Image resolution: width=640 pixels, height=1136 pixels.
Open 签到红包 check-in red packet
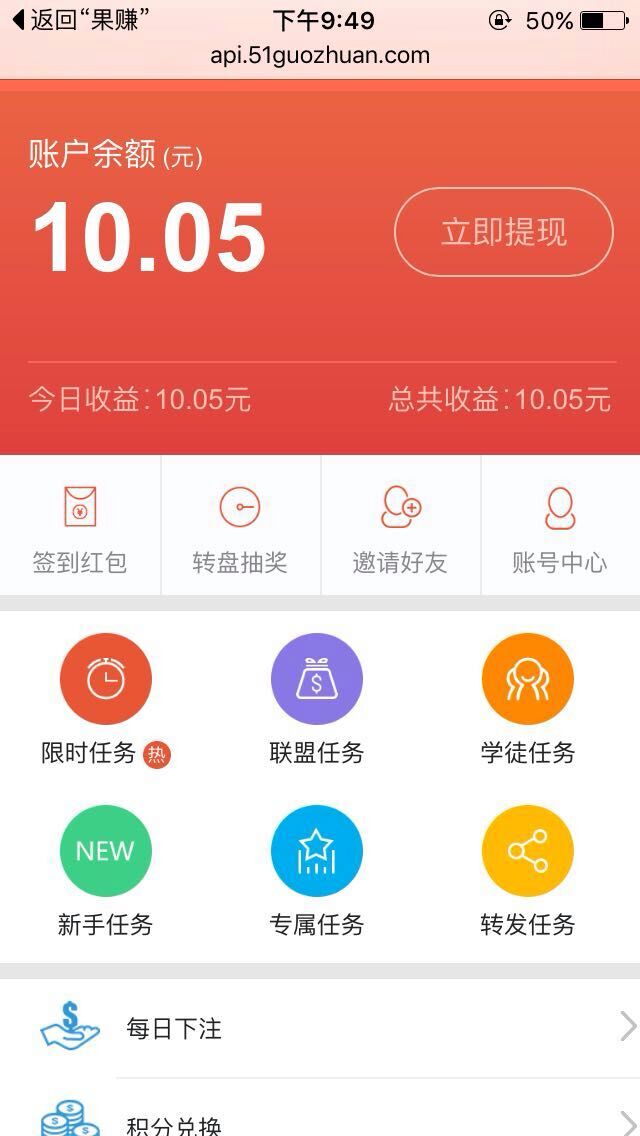click(x=80, y=526)
